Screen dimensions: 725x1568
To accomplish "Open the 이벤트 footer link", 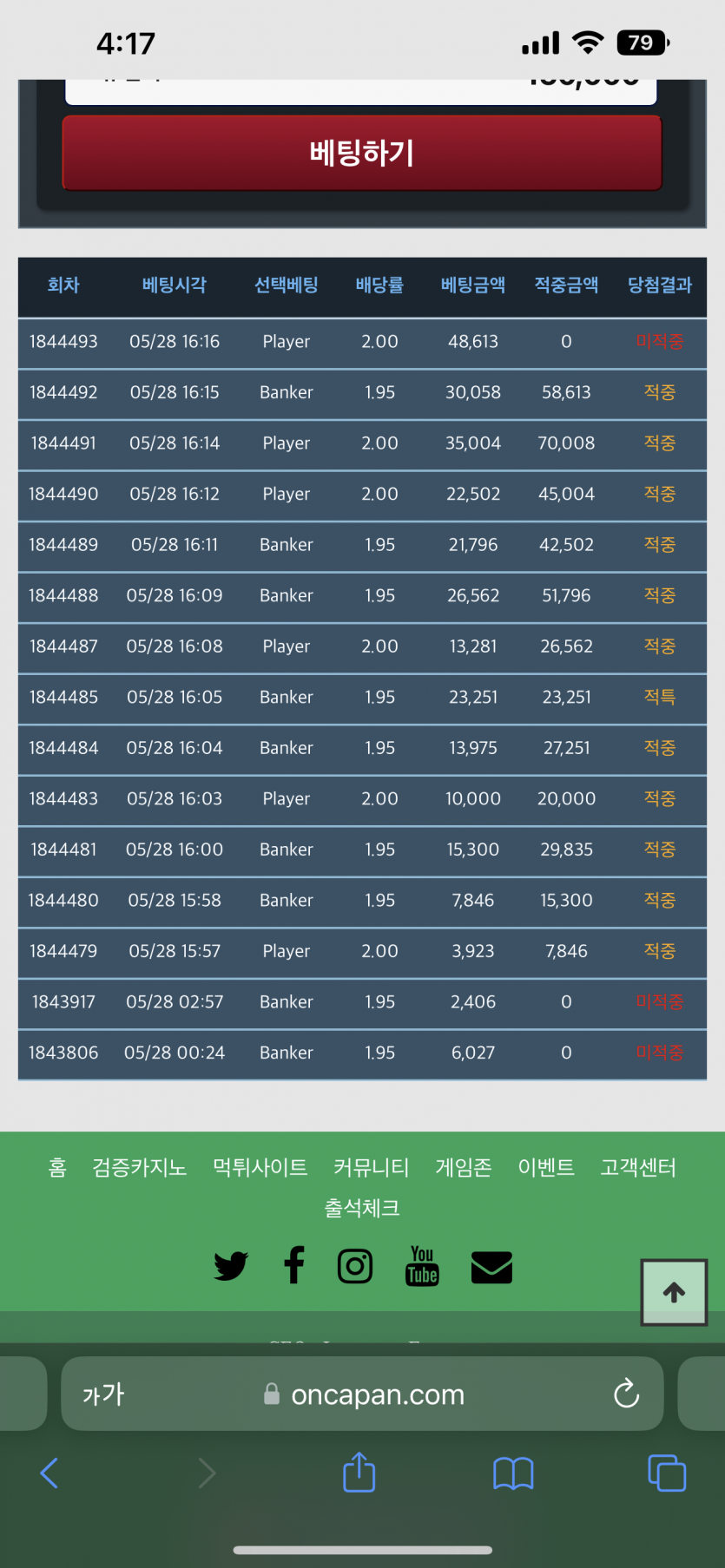I will pos(546,1167).
